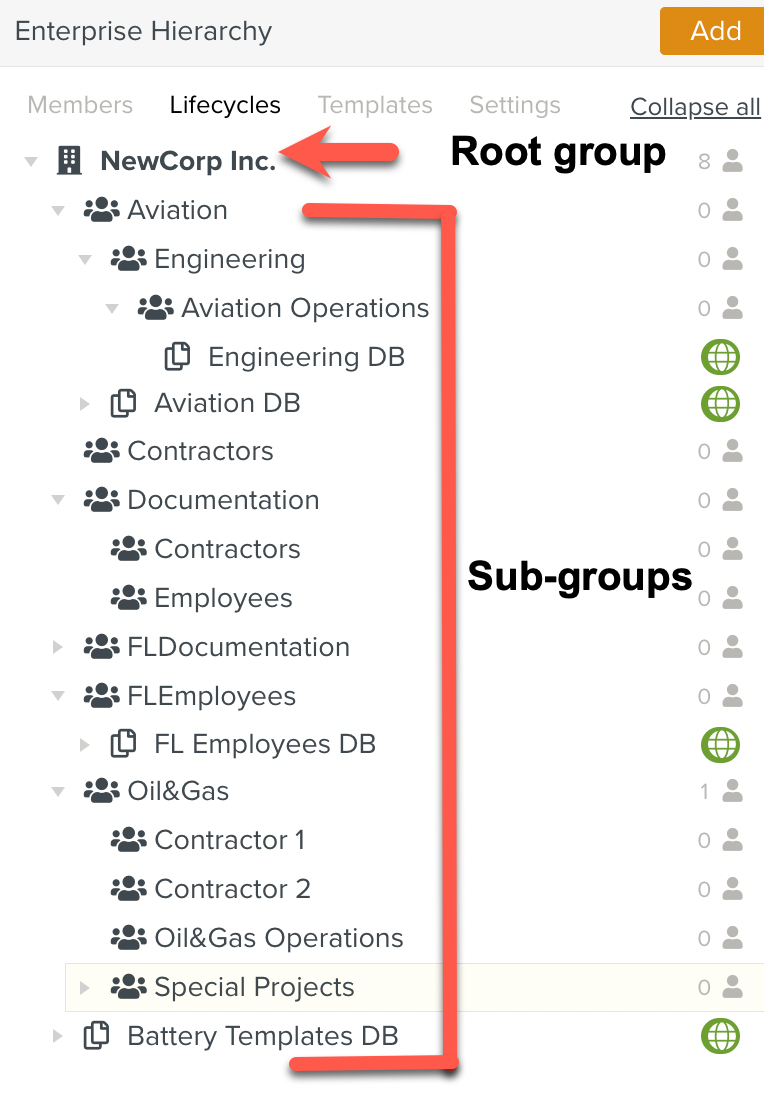This screenshot has width=764, height=1102.
Task: Select the group icon next to Oil&Gas
Action: click(103, 791)
